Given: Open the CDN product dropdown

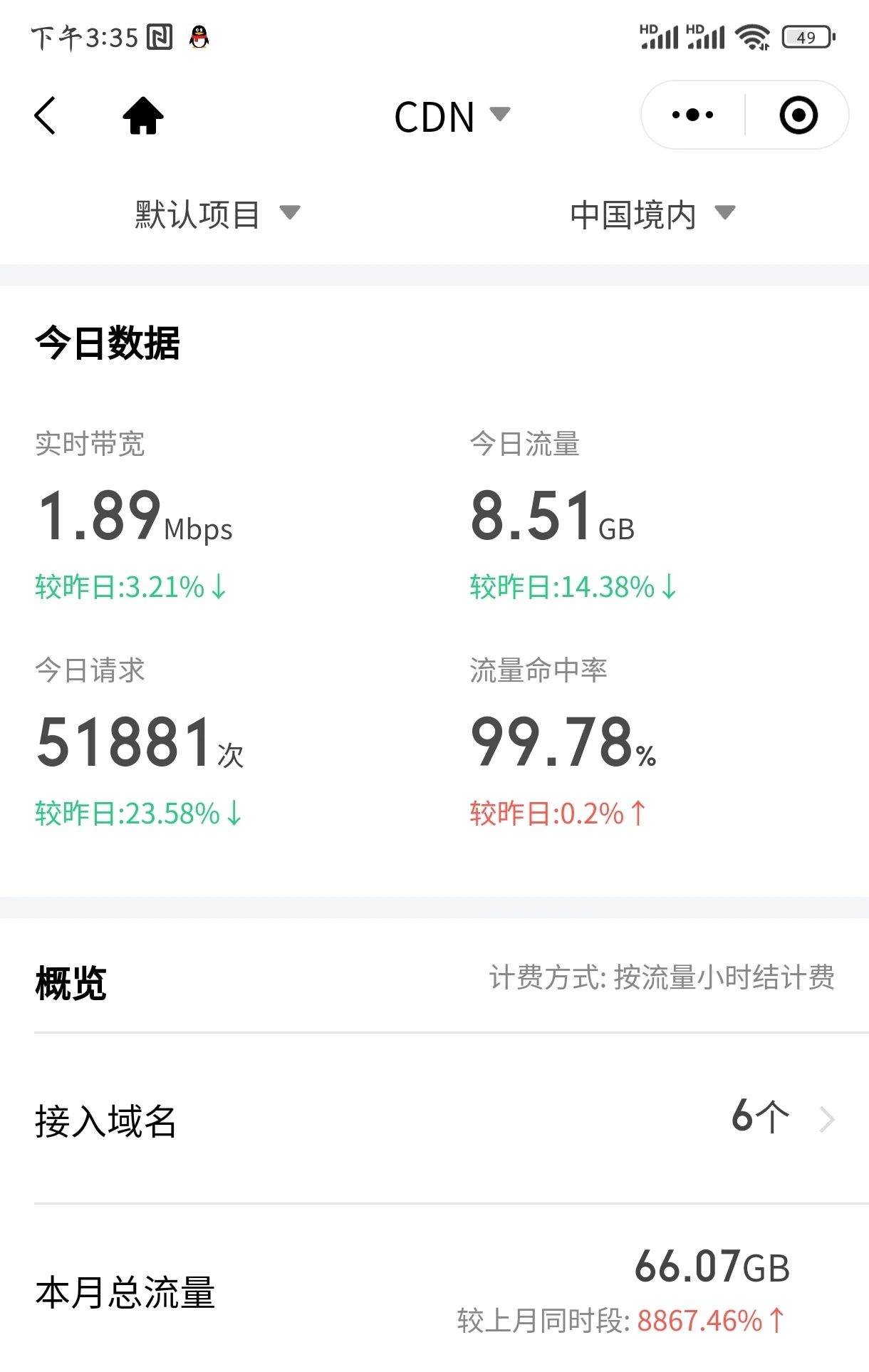Looking at the screenshot, I should (452, 116).
